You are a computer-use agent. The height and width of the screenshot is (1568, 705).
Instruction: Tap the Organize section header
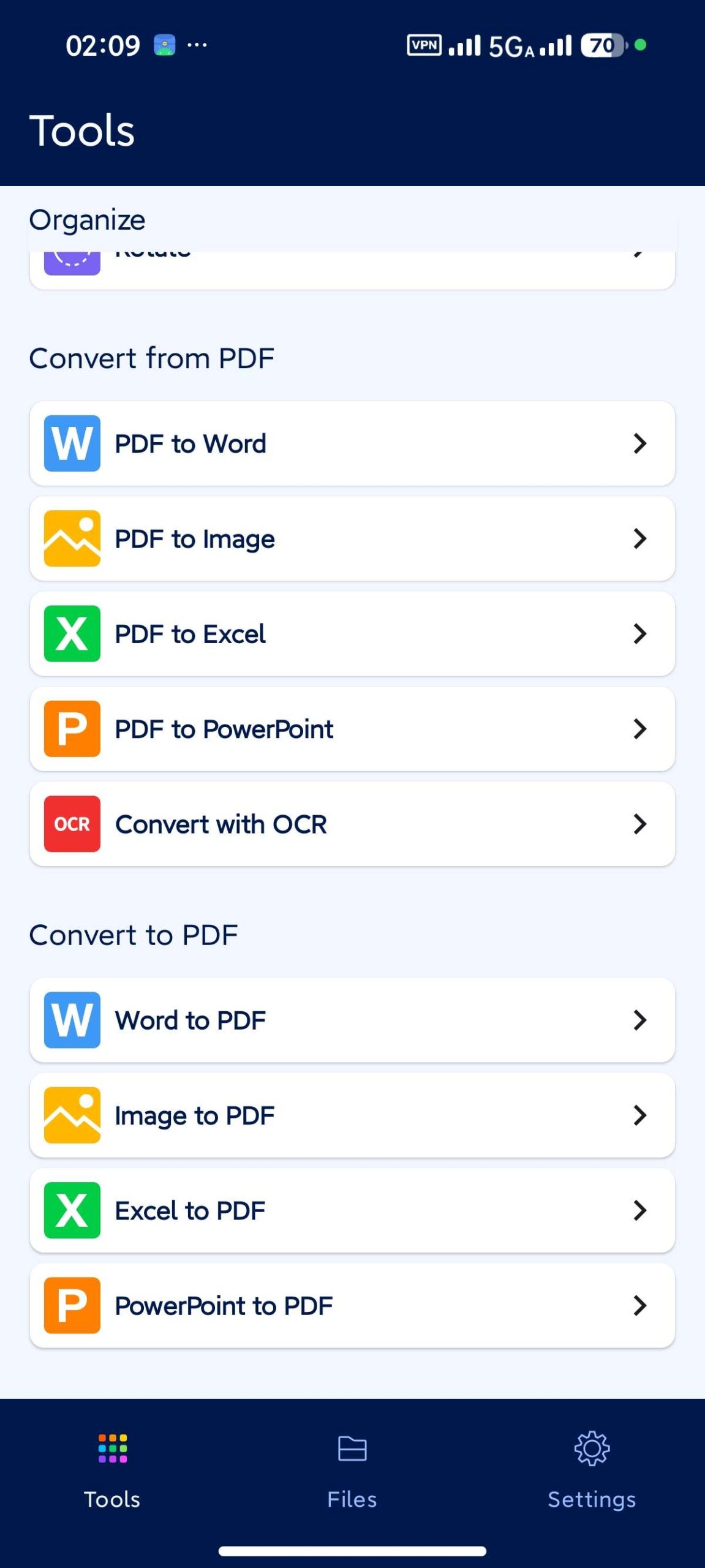click(88, 219)
